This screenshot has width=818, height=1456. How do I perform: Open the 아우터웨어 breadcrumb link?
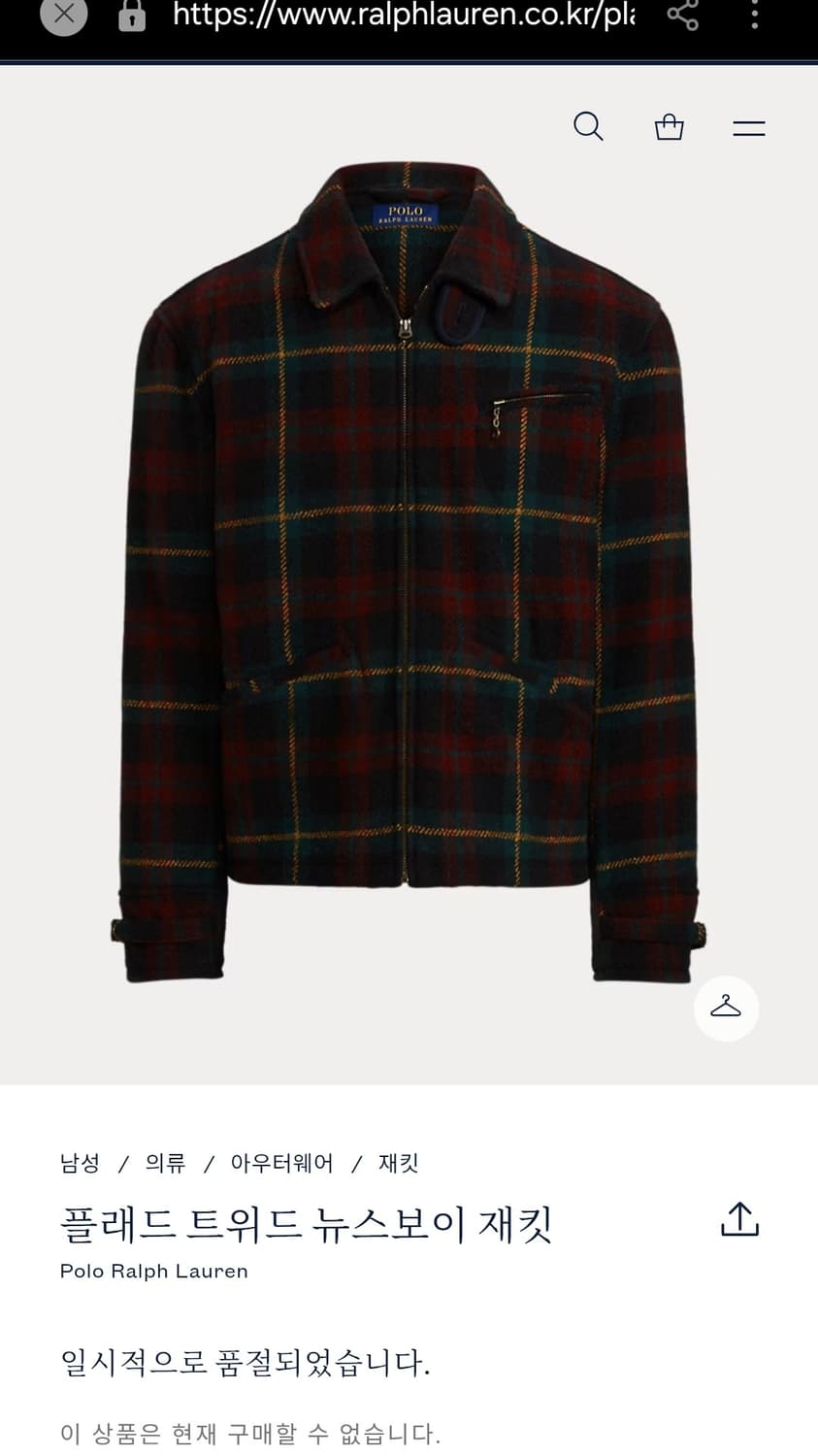click(x=281, y=1163)
